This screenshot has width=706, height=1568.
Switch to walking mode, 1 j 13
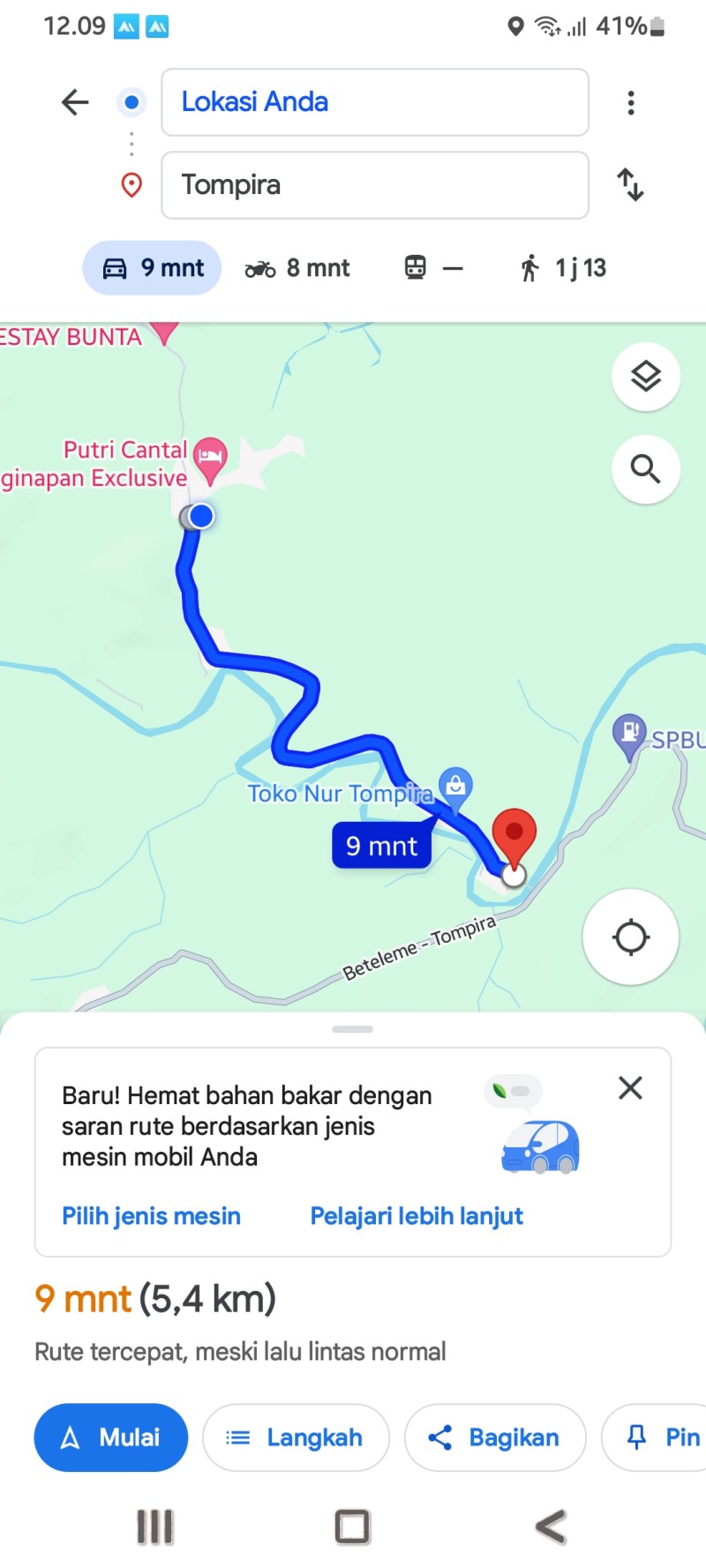[562, 268]
